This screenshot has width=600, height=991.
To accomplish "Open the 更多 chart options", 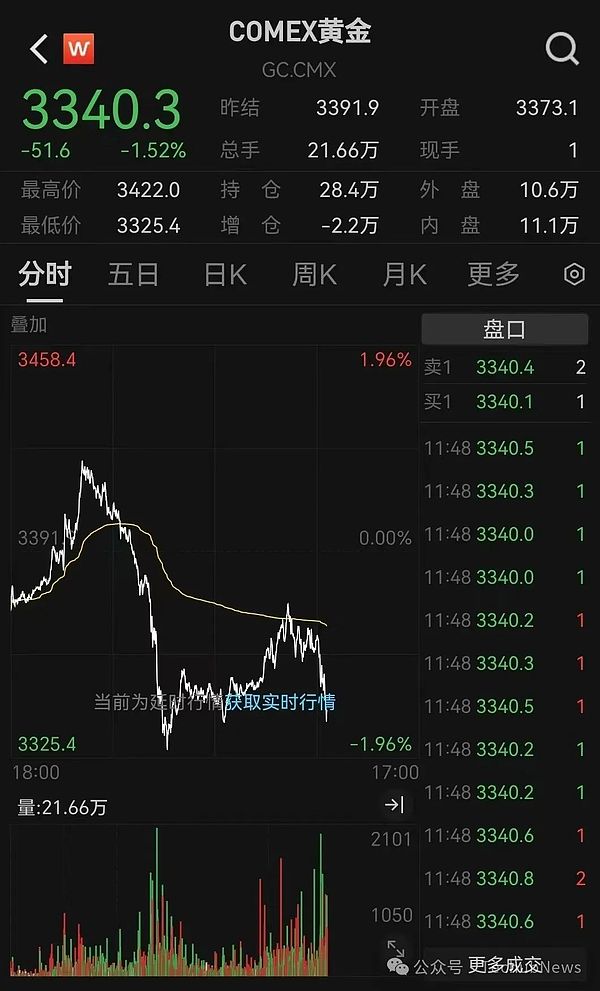I will point(494,274).
